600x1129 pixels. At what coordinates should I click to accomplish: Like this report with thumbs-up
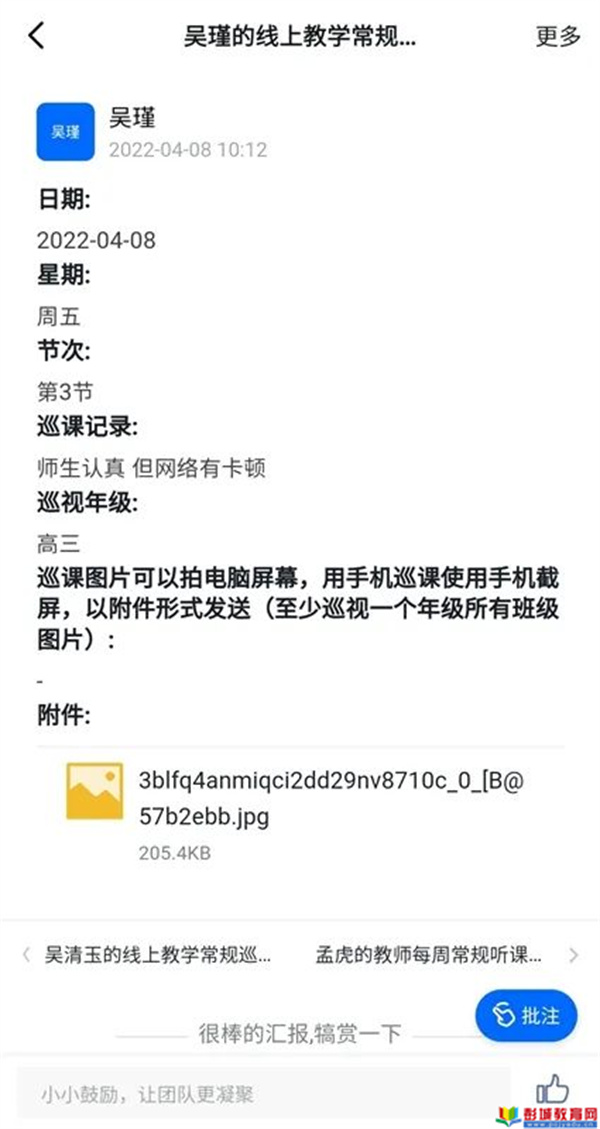tap(552, 1088)
